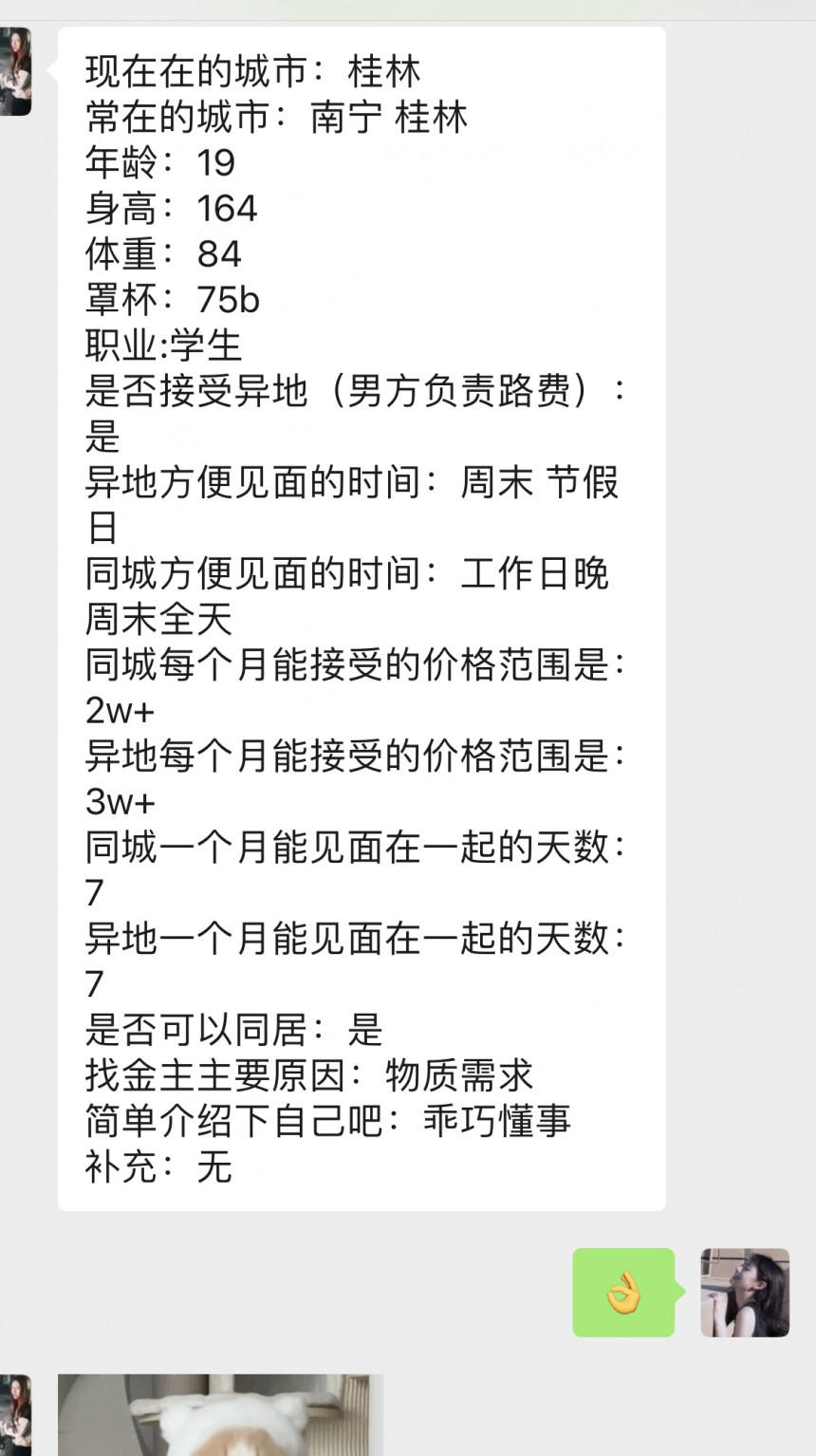Open sender's avatar beside the photo message
This screenshot has width=816, height=1456.
15,1415
